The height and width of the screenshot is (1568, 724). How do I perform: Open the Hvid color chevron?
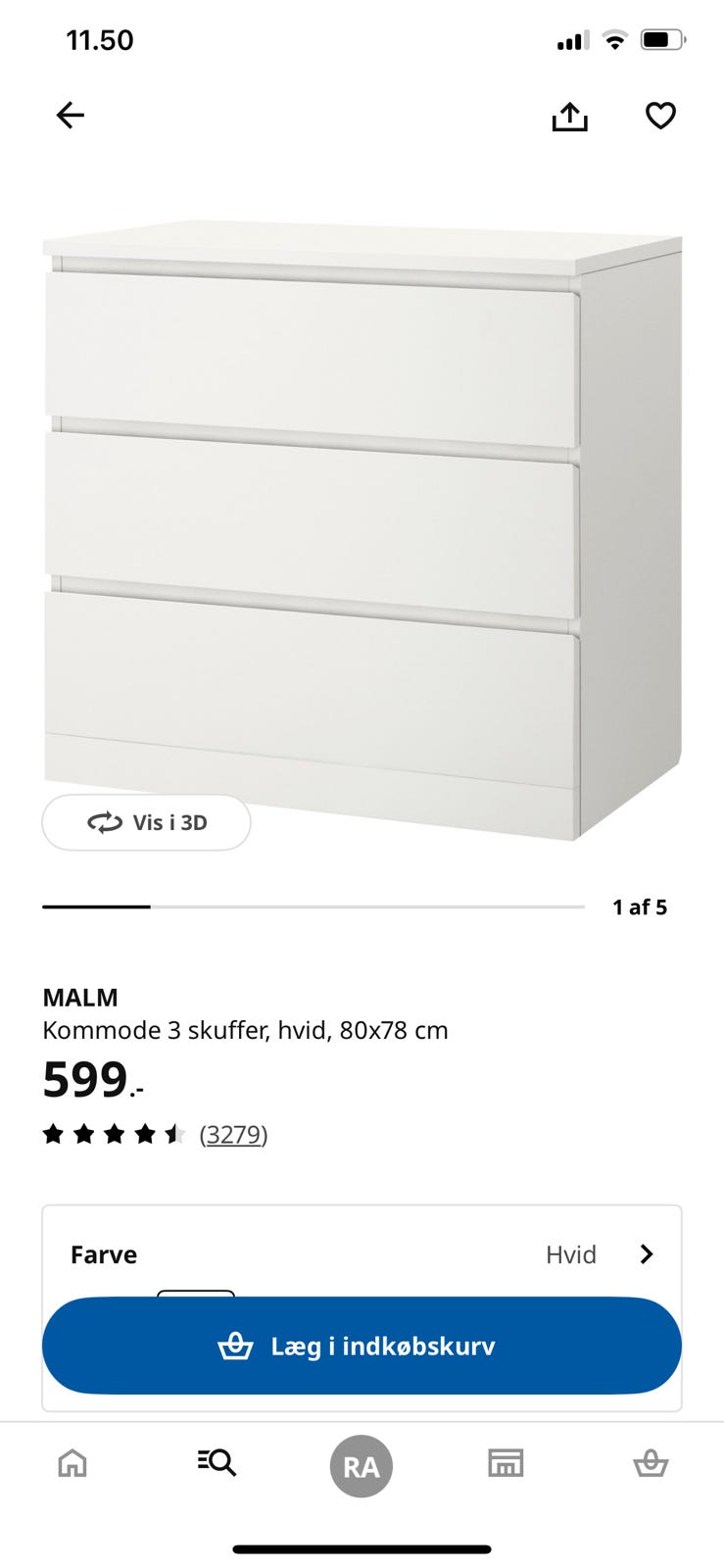point(647,1254)
